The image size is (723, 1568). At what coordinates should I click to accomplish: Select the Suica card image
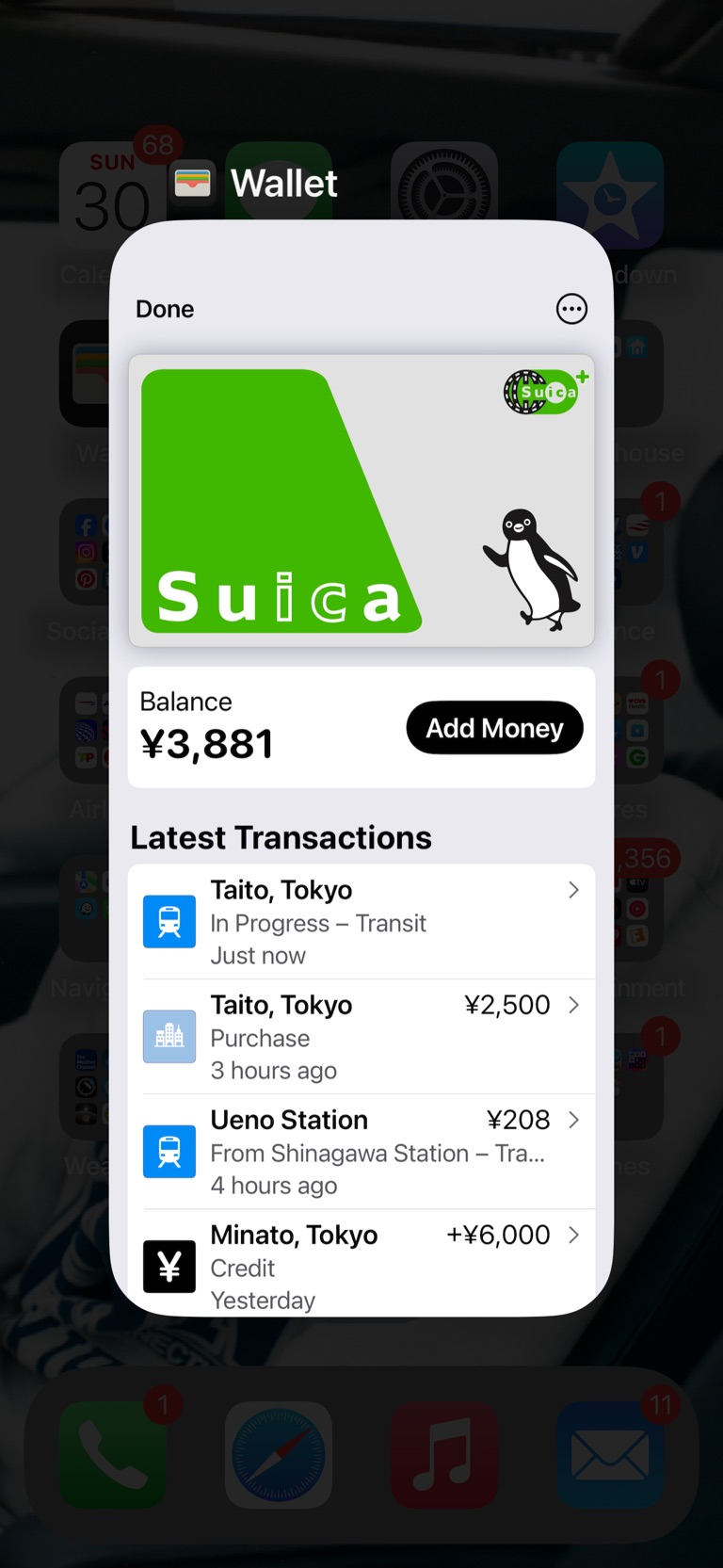tap(361, 501)
